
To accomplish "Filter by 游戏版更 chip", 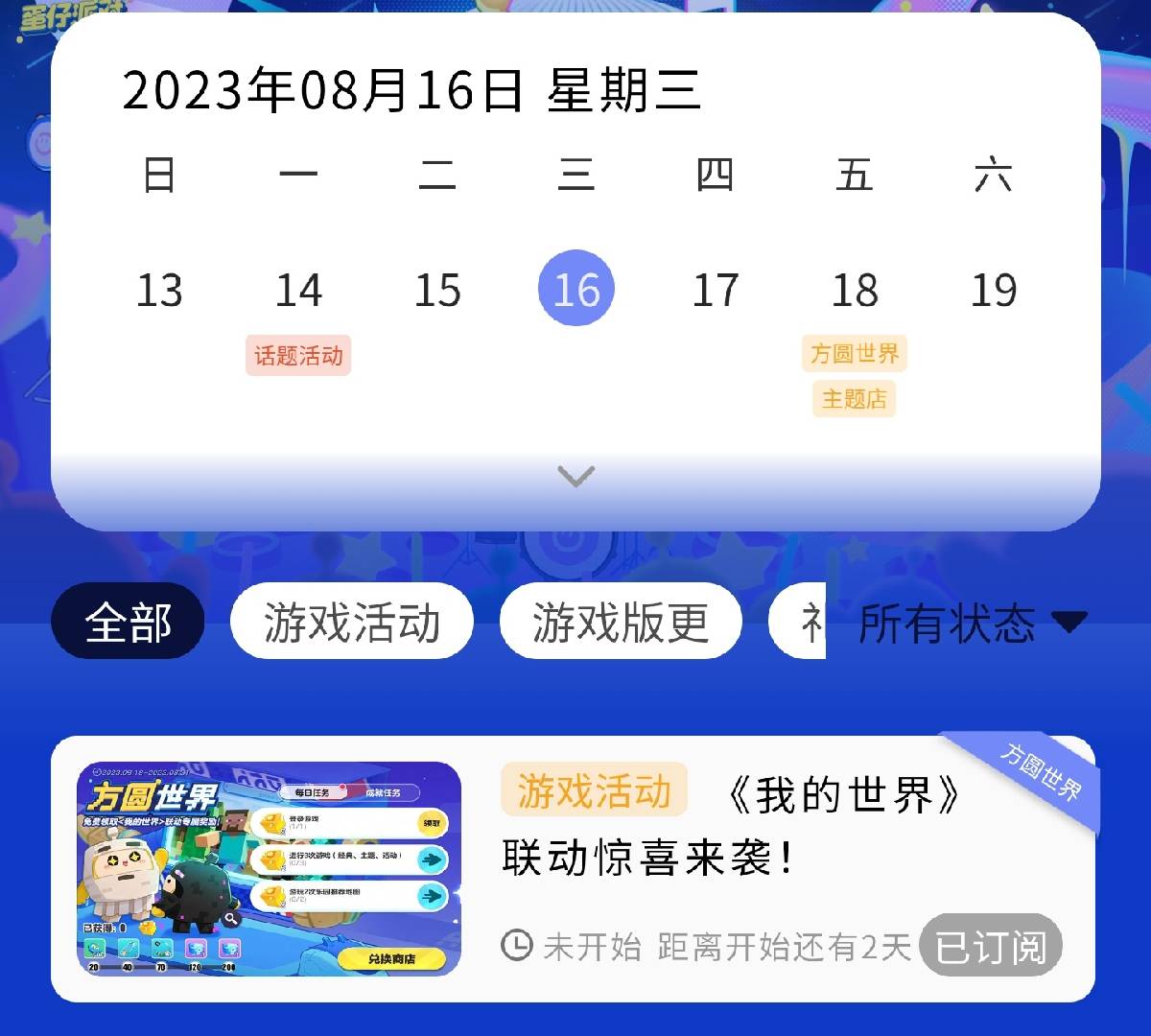I will pyautogui.click(x=621, y=623).
